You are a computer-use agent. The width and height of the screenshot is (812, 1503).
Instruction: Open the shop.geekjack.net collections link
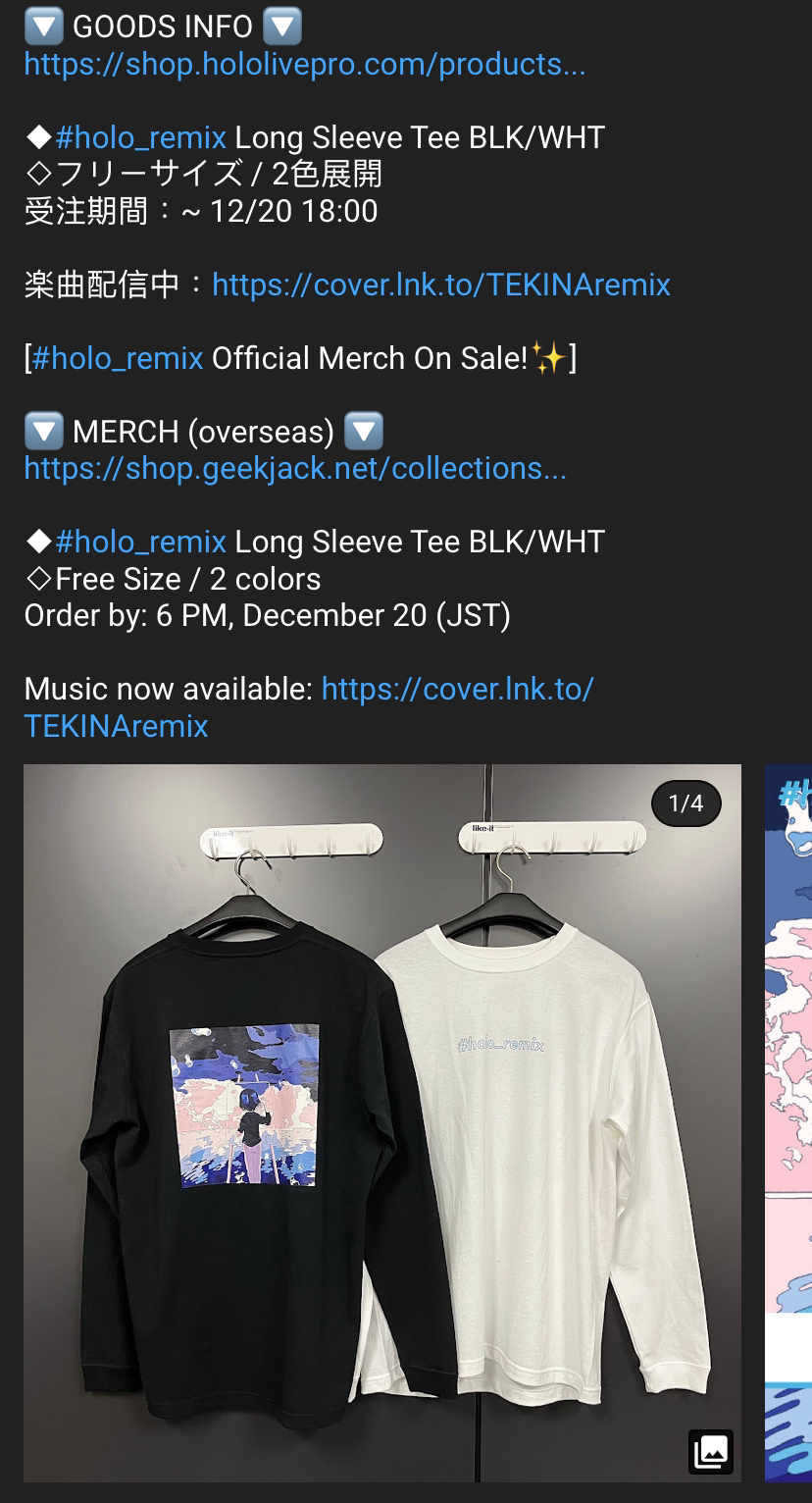click(x=294, y=469)
